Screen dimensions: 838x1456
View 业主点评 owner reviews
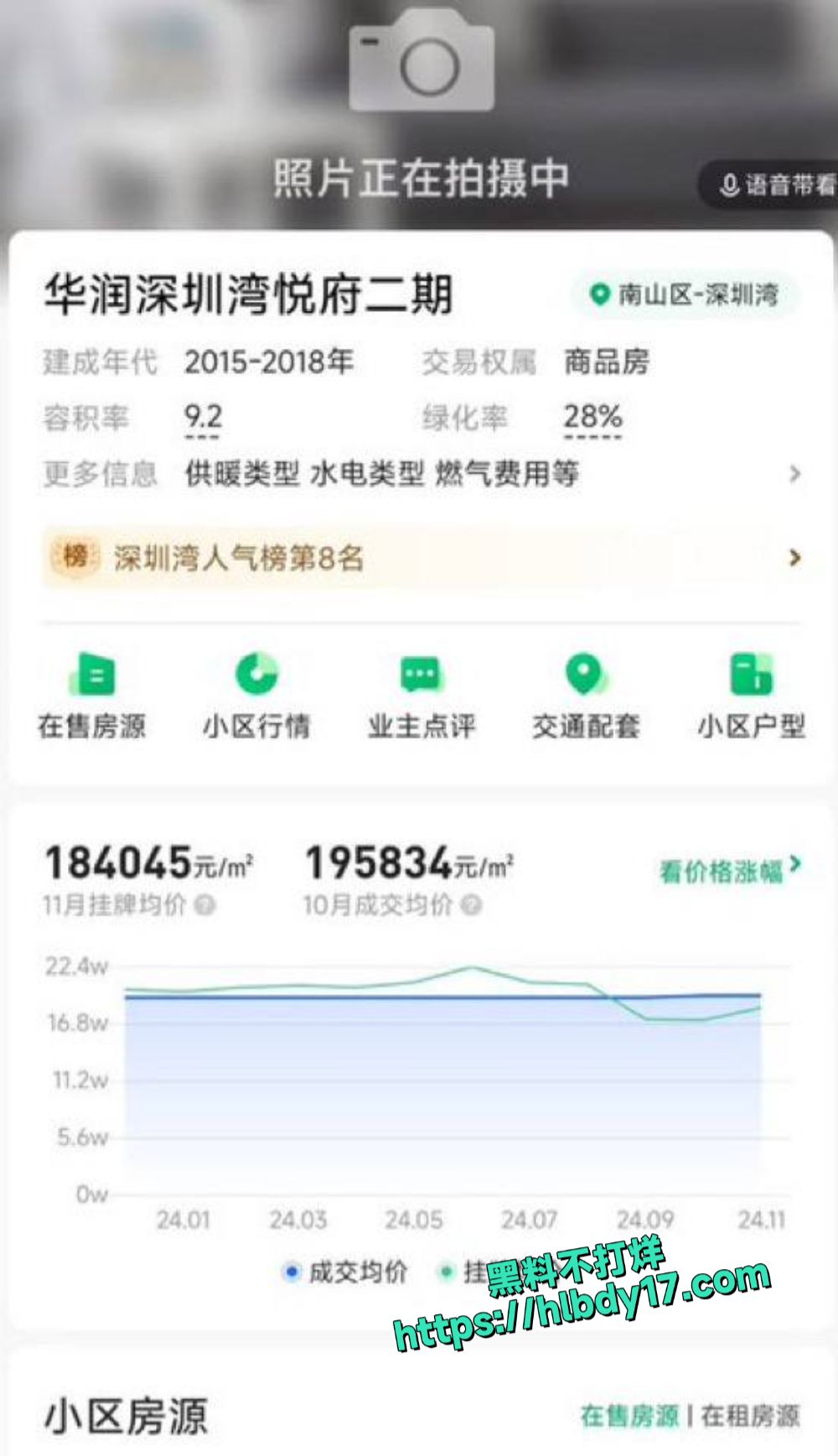[x=422, y=696]
